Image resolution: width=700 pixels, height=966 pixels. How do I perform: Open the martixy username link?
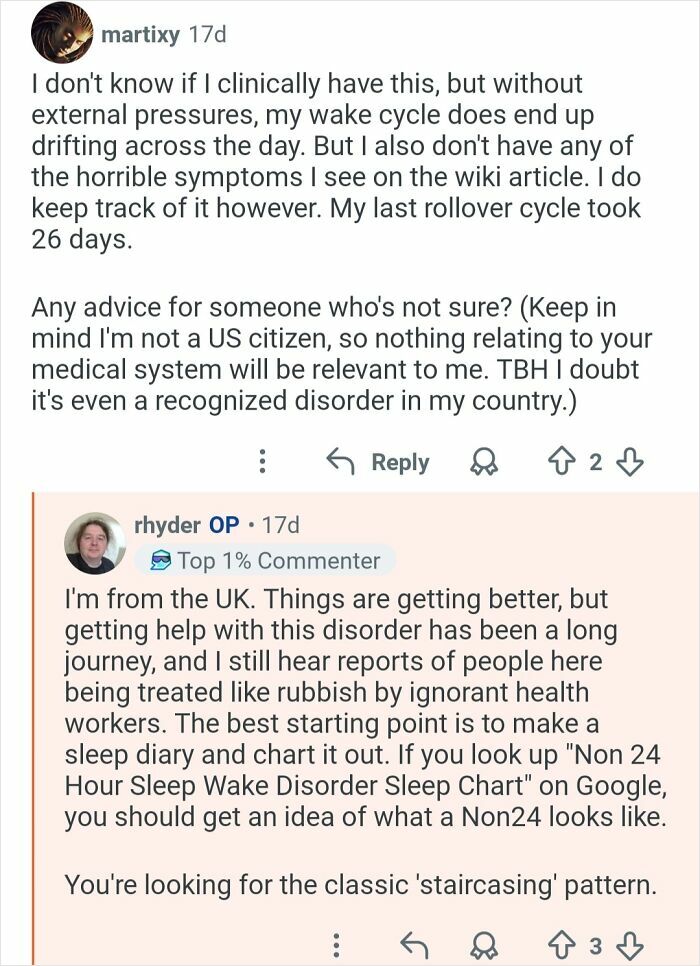click(140, 34)
